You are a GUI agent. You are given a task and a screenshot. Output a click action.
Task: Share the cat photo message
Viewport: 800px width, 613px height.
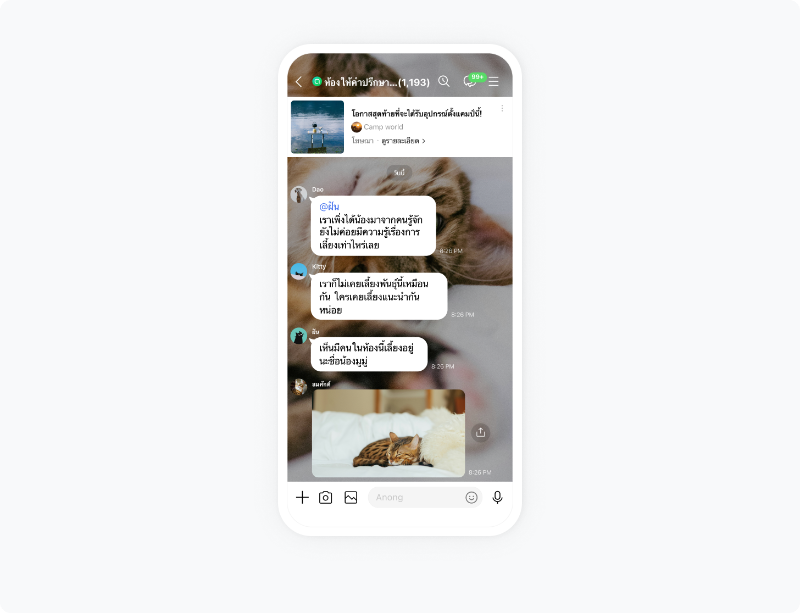coord(481,433)
